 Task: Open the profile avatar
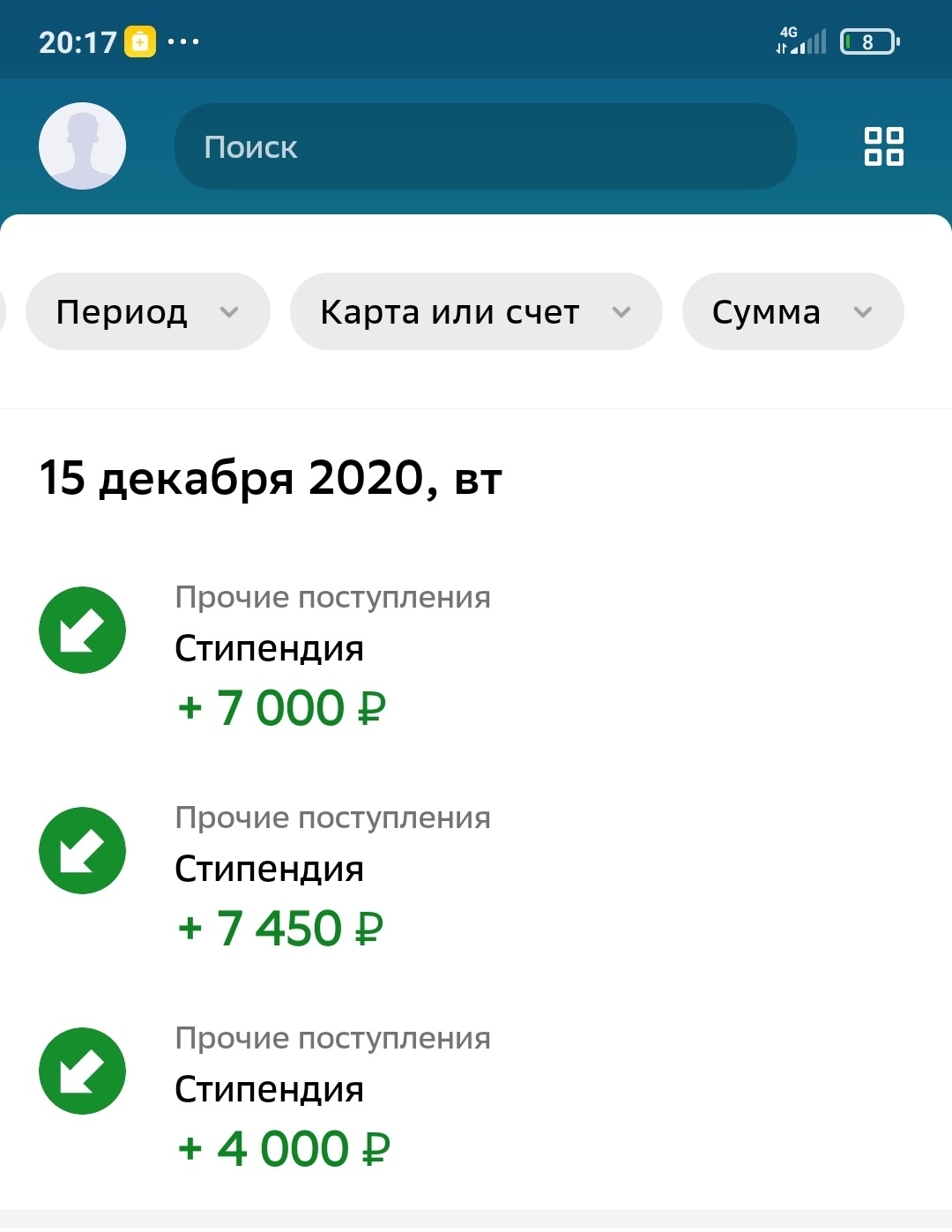click(x=83, y=146)
